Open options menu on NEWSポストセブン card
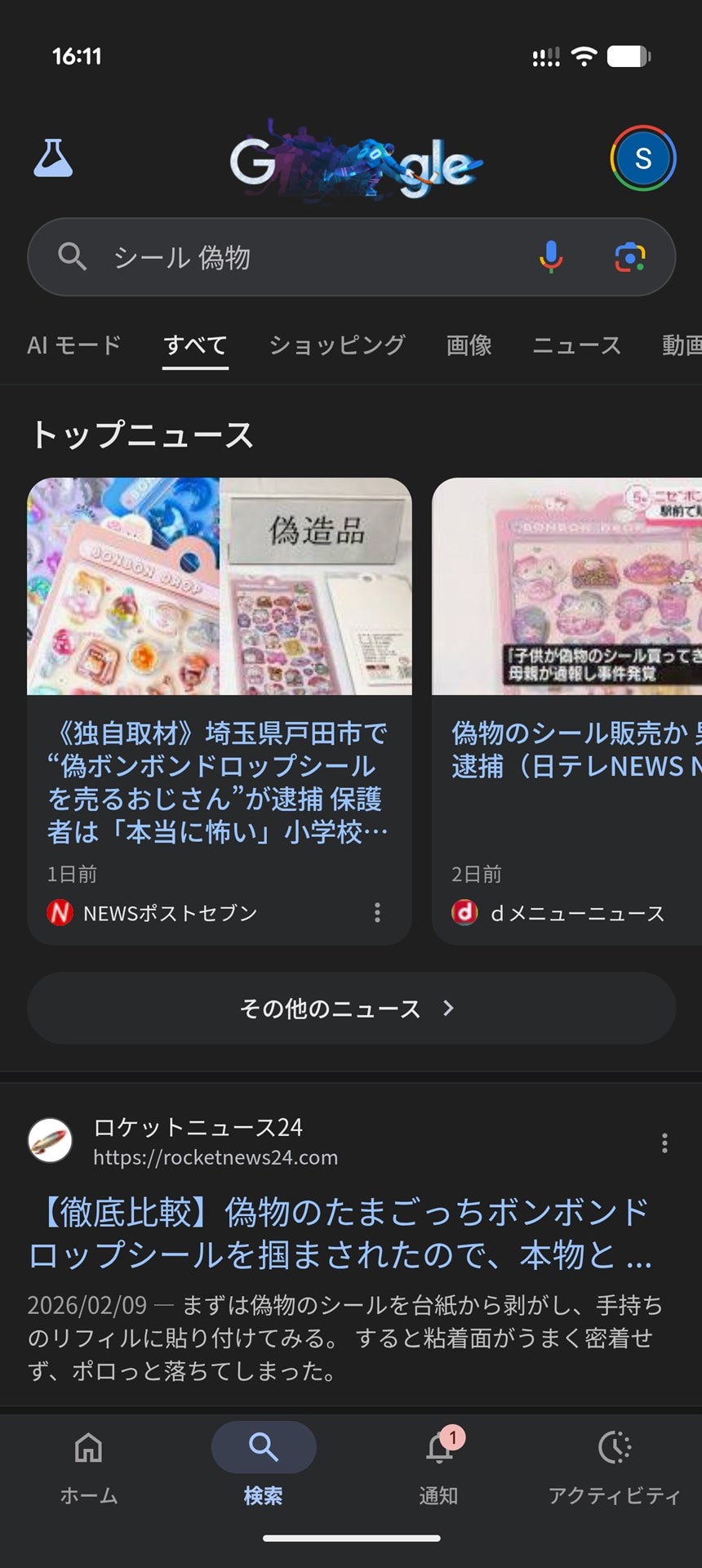 377,912
